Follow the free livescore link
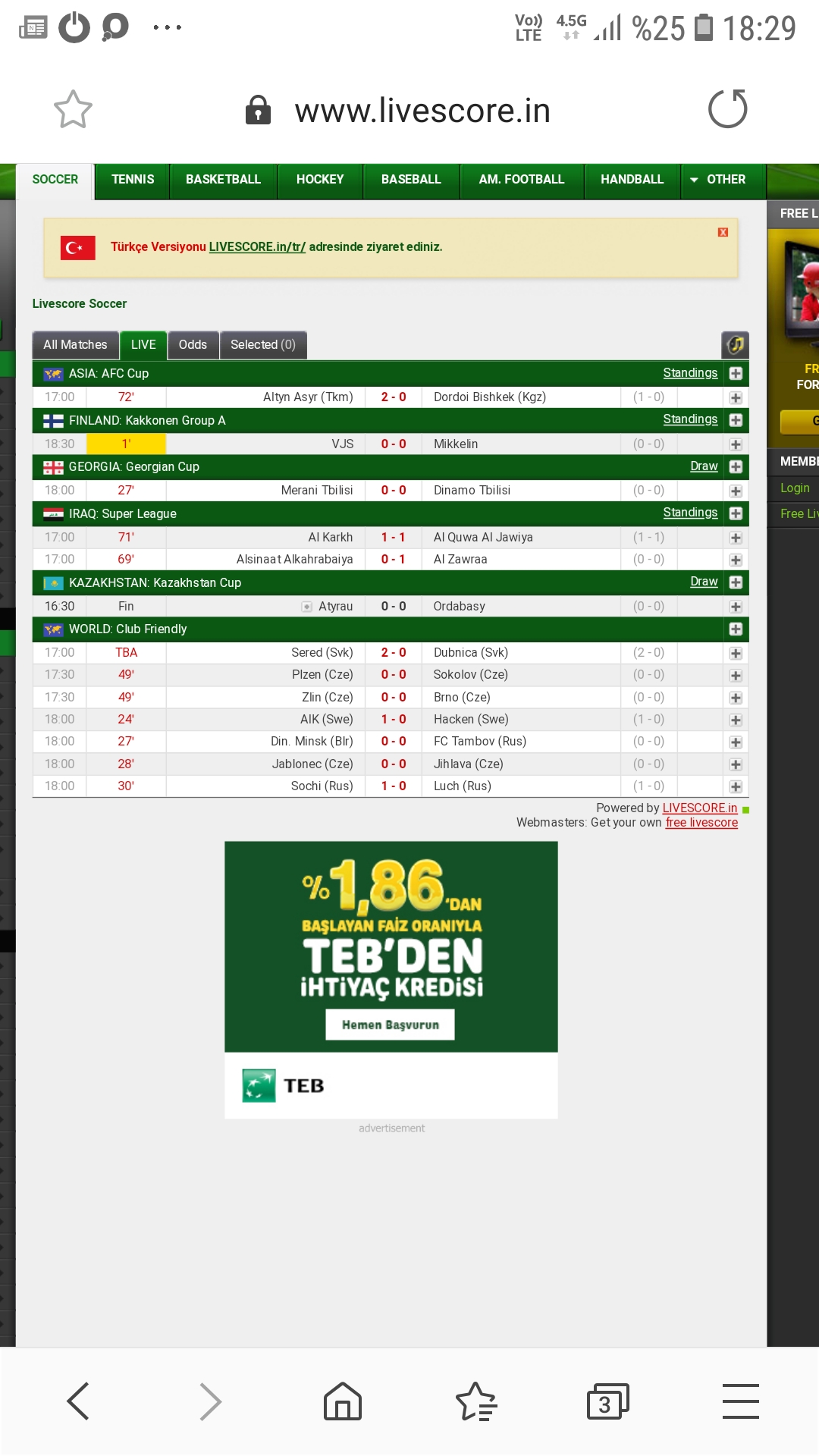Image resolution: width=819 pixels, height=1456 pixels. pos(701,823)
